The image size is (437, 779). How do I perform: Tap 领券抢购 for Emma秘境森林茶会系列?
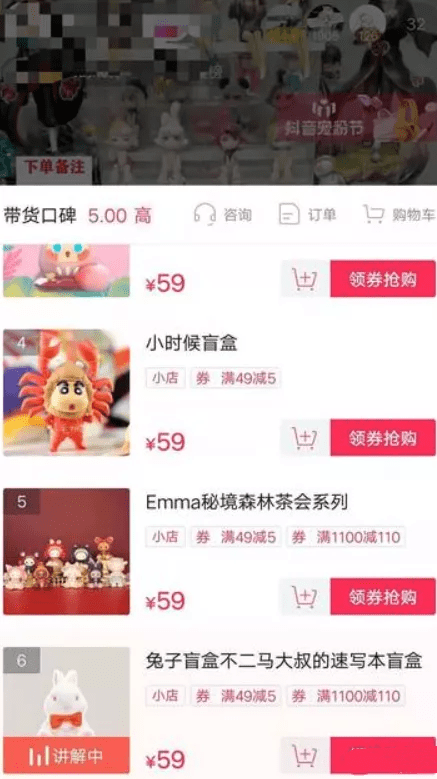pos(382,596)
